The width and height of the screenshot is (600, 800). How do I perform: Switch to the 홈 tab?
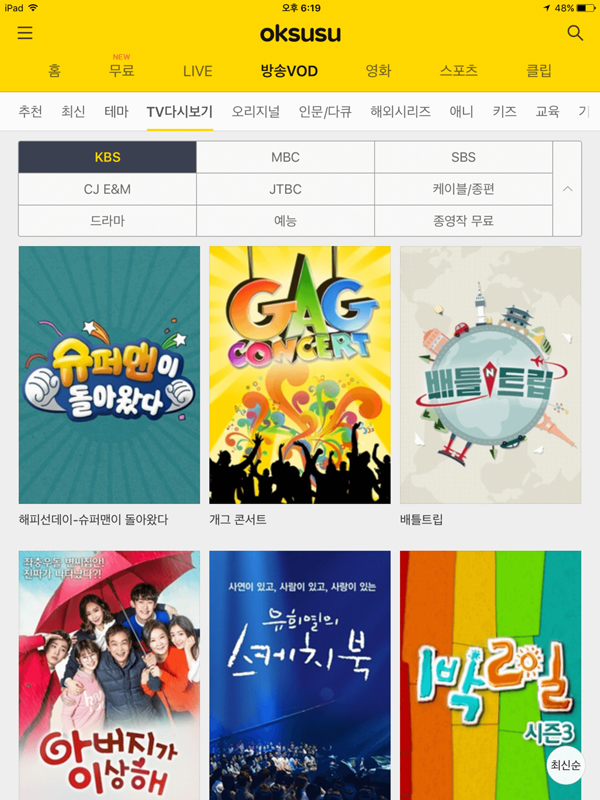tap(55, 71)
